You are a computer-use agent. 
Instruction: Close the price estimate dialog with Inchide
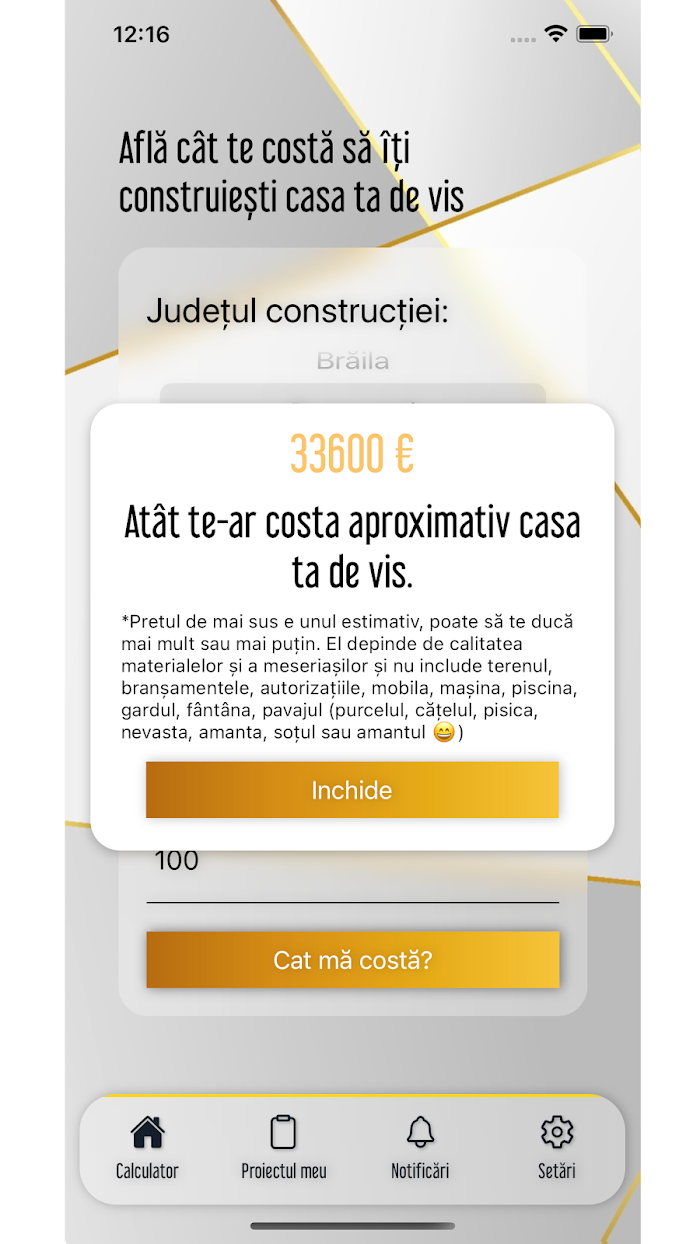(352, 790)
